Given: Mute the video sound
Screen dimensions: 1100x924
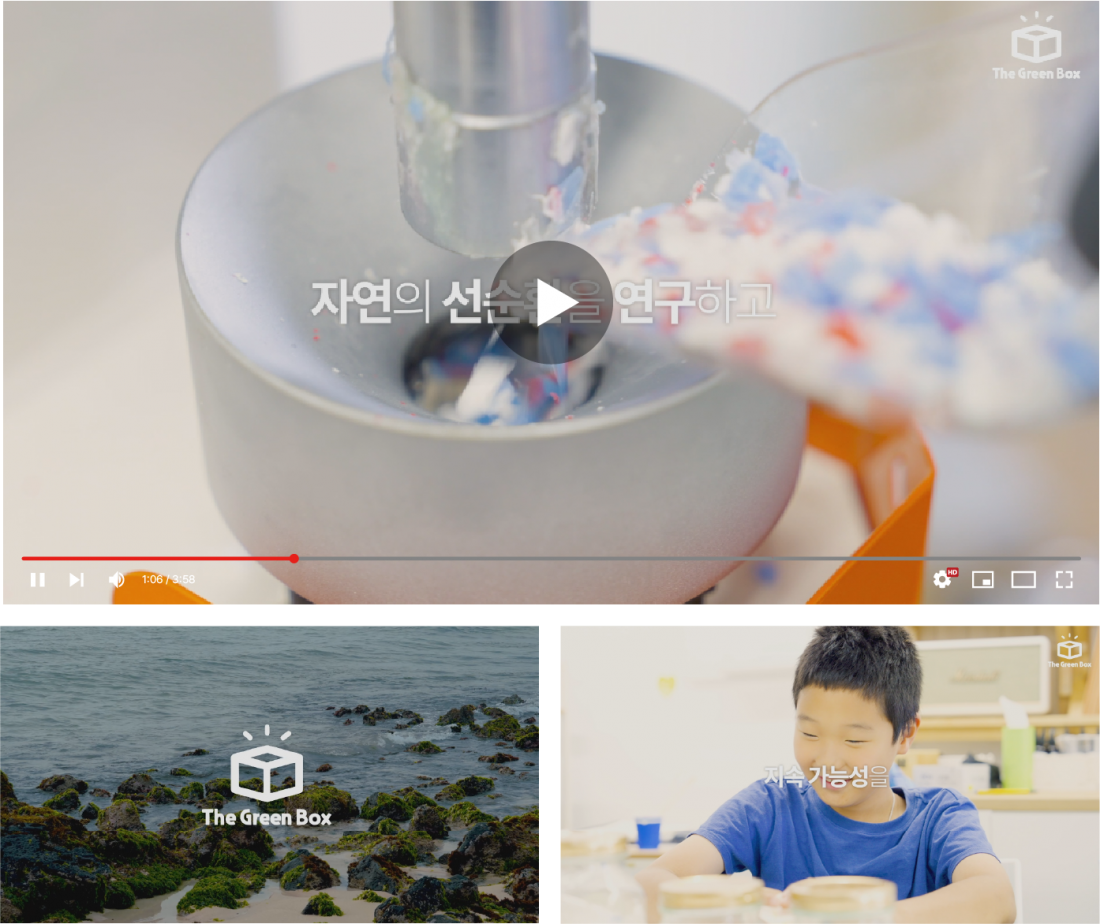Looking at the screenshot, I should pyautogui.click(x=116, y=579).
